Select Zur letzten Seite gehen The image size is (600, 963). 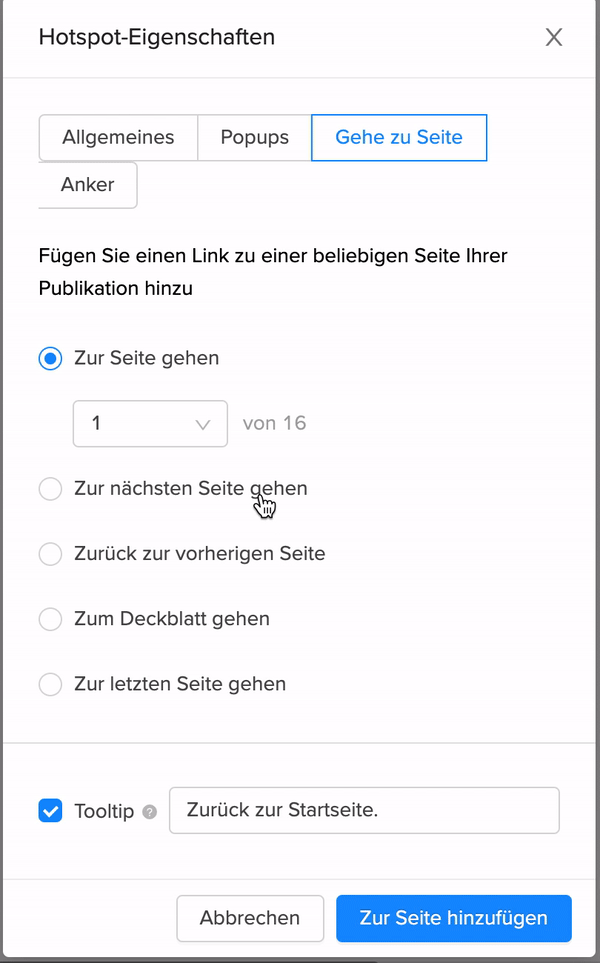(x=50, y=685)
